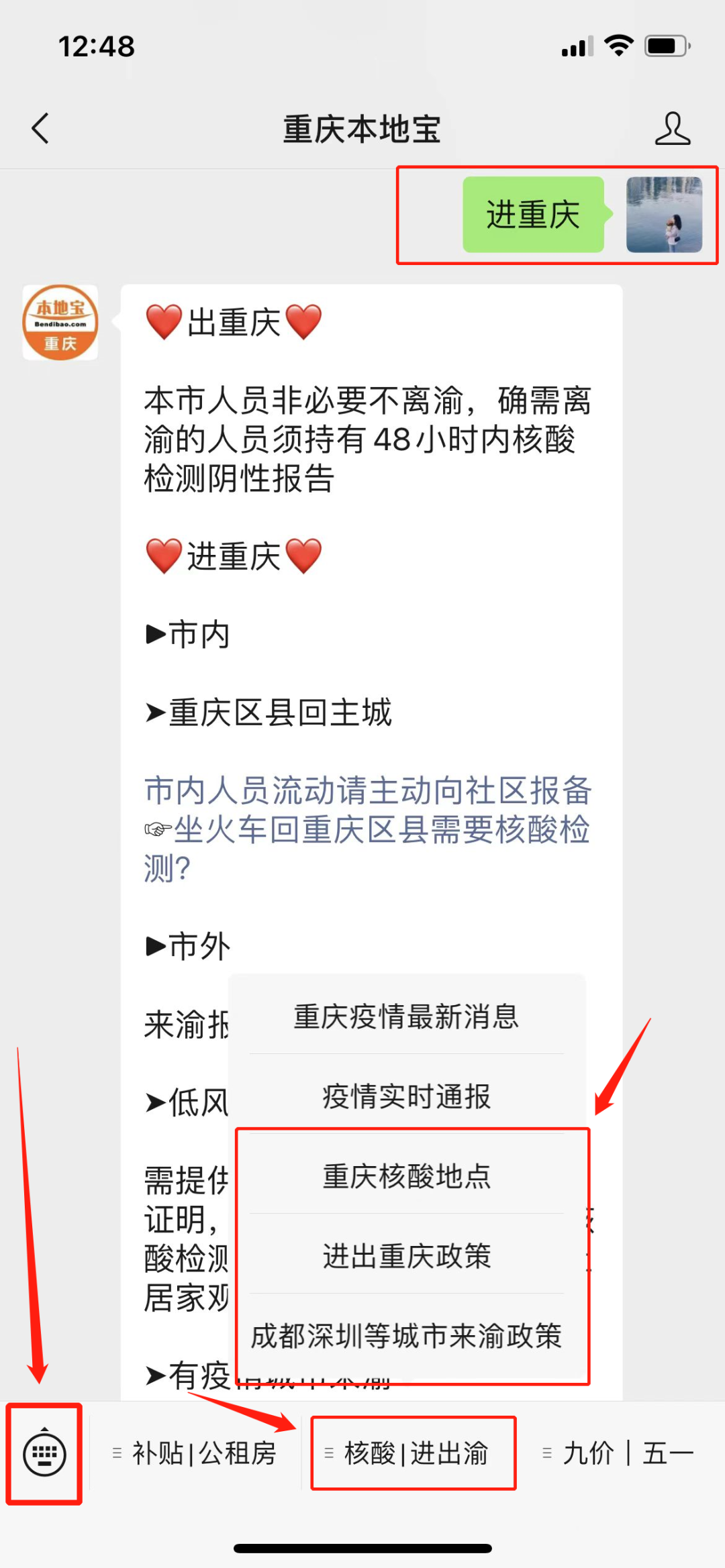Screen dimensions: 725x1568
Task: Open the account profile icon
Action: click(x=672, y=128)
